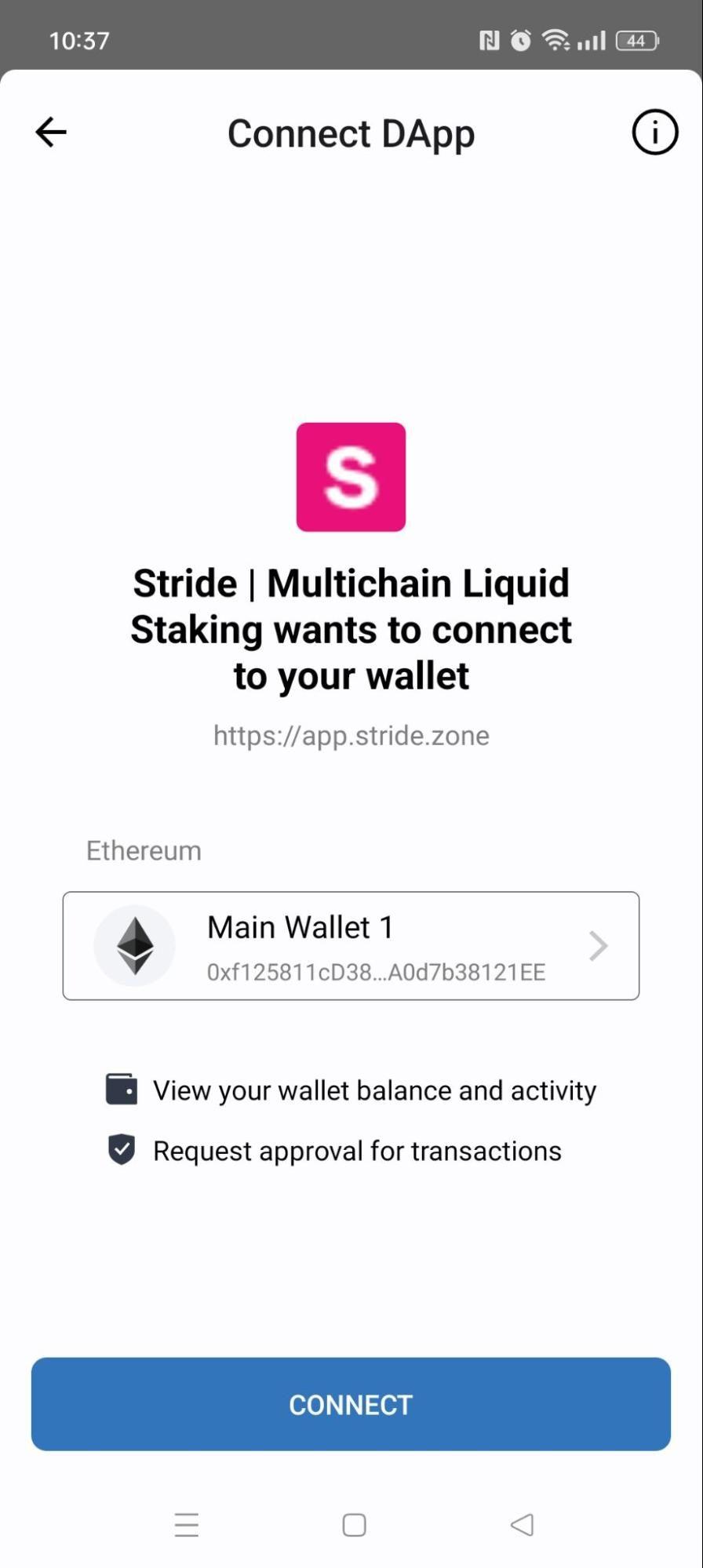703x1568 pixels.
Task: Select the Ethereum coin icon on Main Wallet 1
Action: (x=134, y=945)
